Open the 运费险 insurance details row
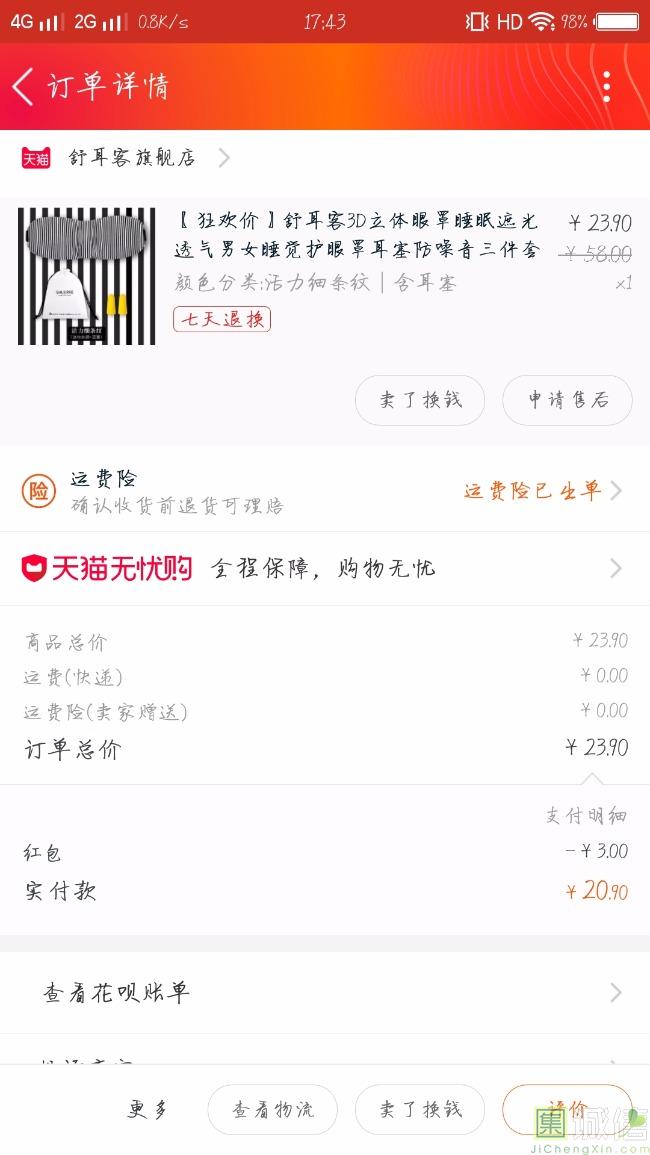650x1155 pixels. (325, 490)
